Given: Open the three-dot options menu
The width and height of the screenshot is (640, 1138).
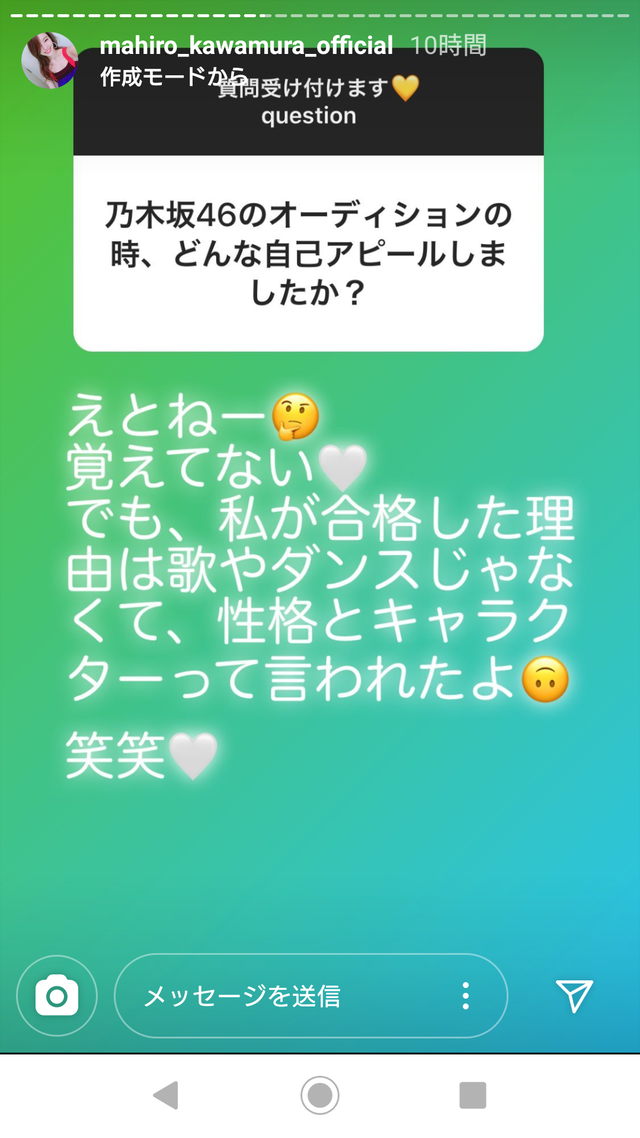Looking at the screenshot, I should point(466,996).
